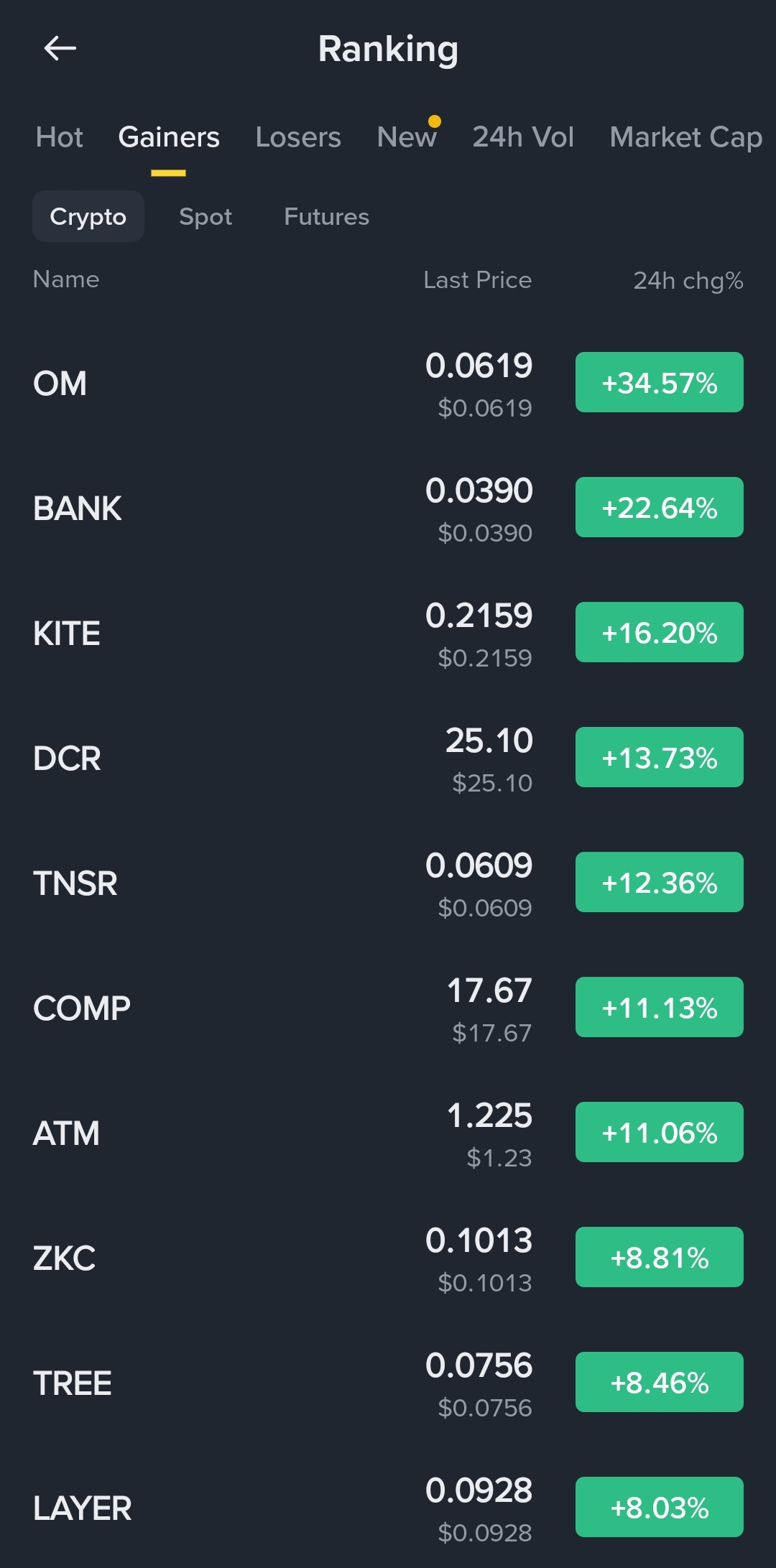Go back from the Ranking screen

tap(60, 49)
